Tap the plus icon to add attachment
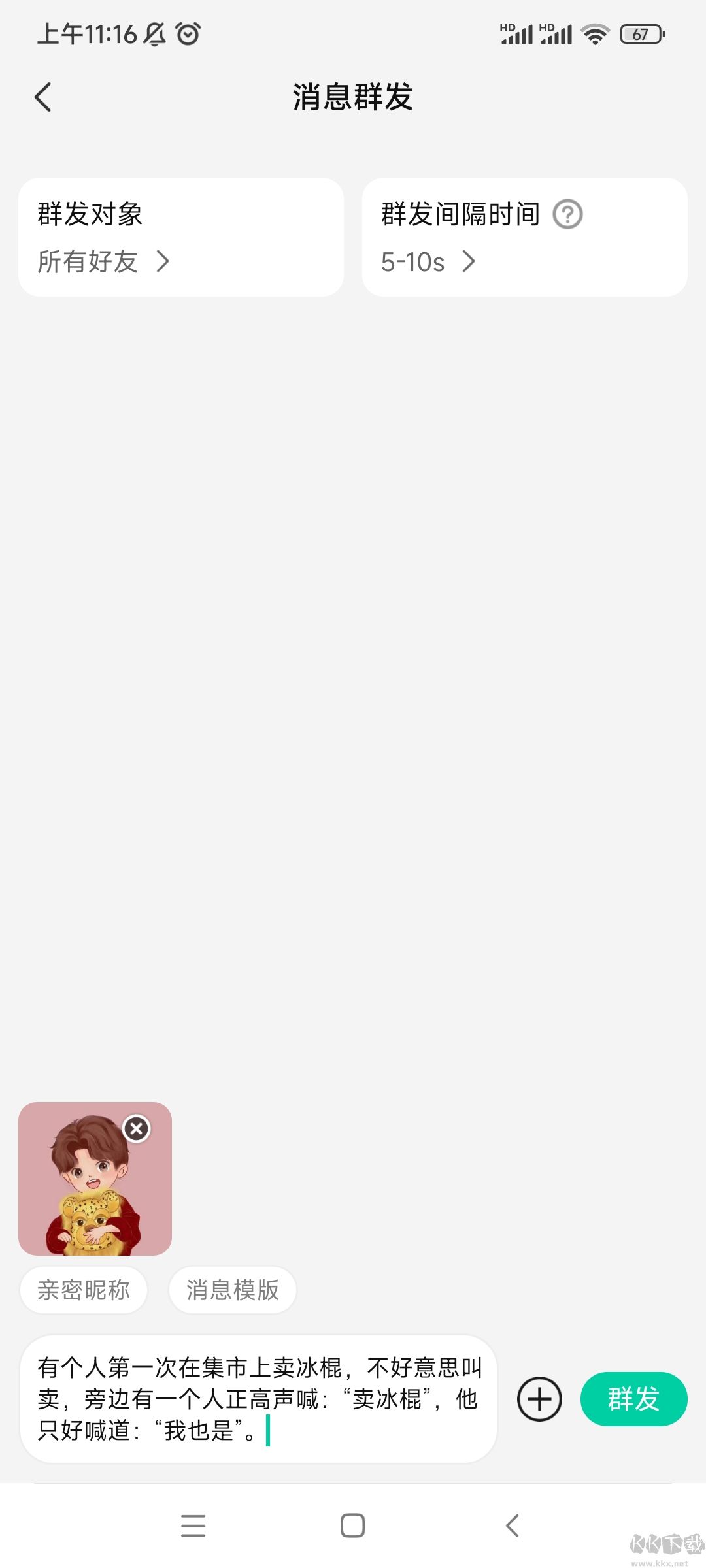 click(x=539, y=1399)
